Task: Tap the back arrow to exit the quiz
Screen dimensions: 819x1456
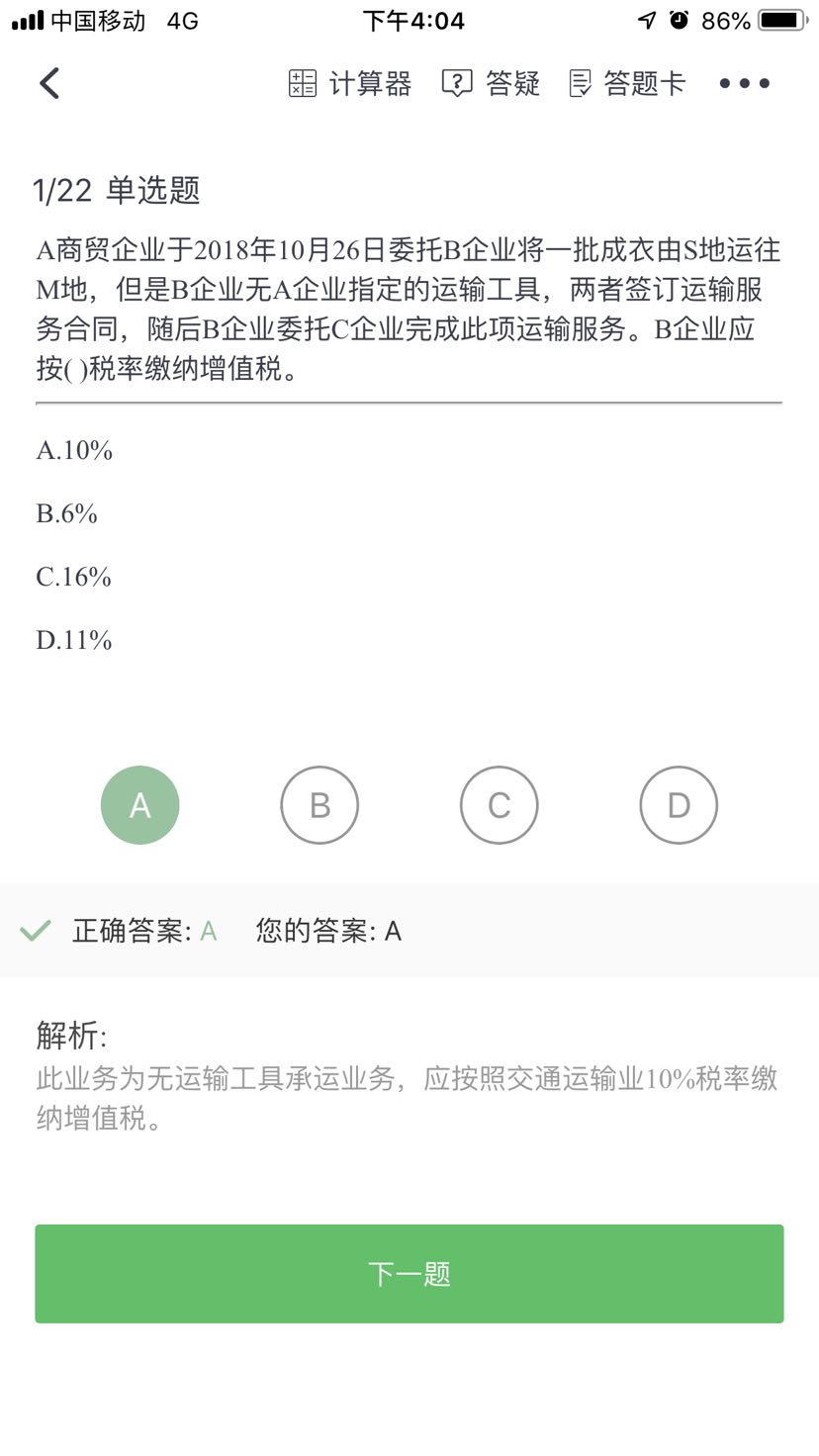Action: [x=47, y=83]
